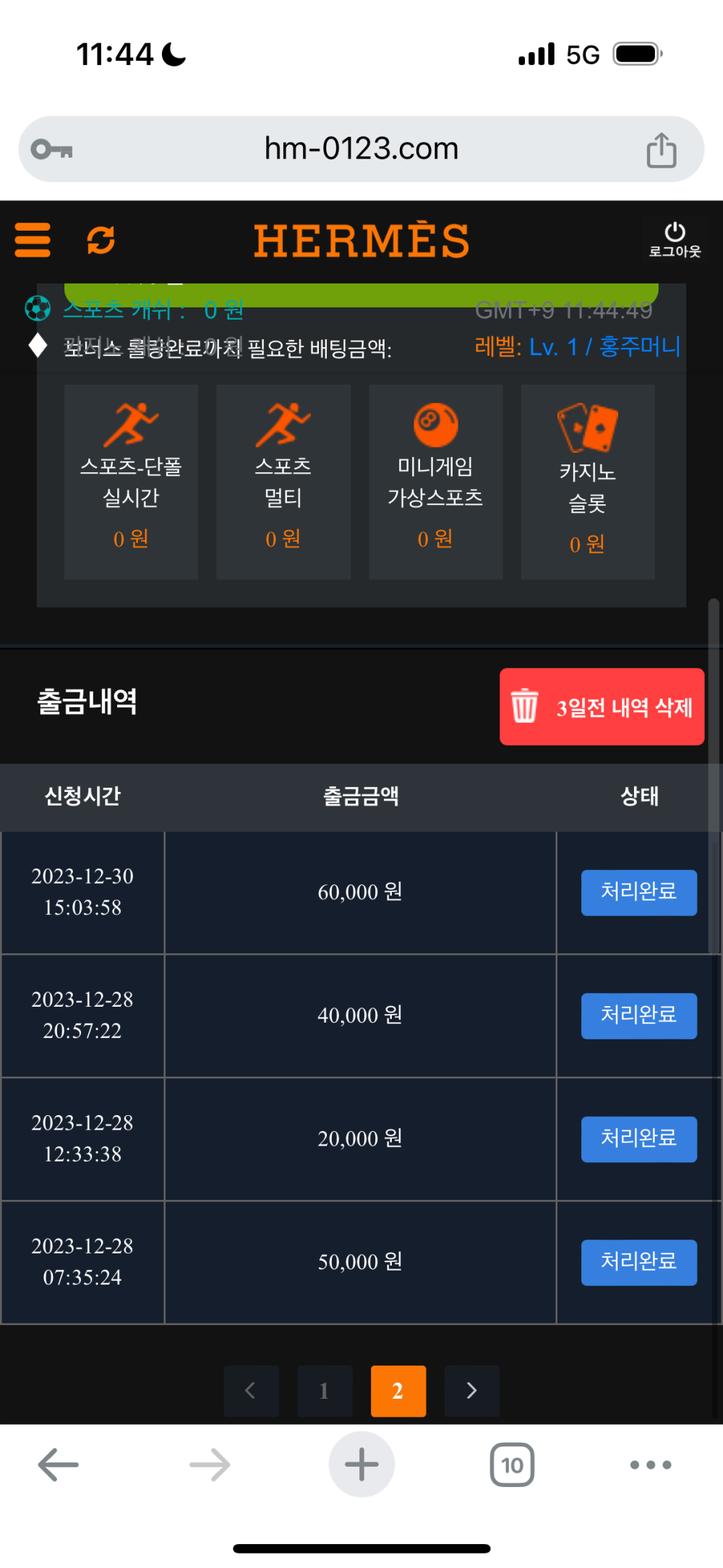Open the tab switcher showing 10
Image resolution: width=723 pixels, height=1568 pixels.
512,1465
